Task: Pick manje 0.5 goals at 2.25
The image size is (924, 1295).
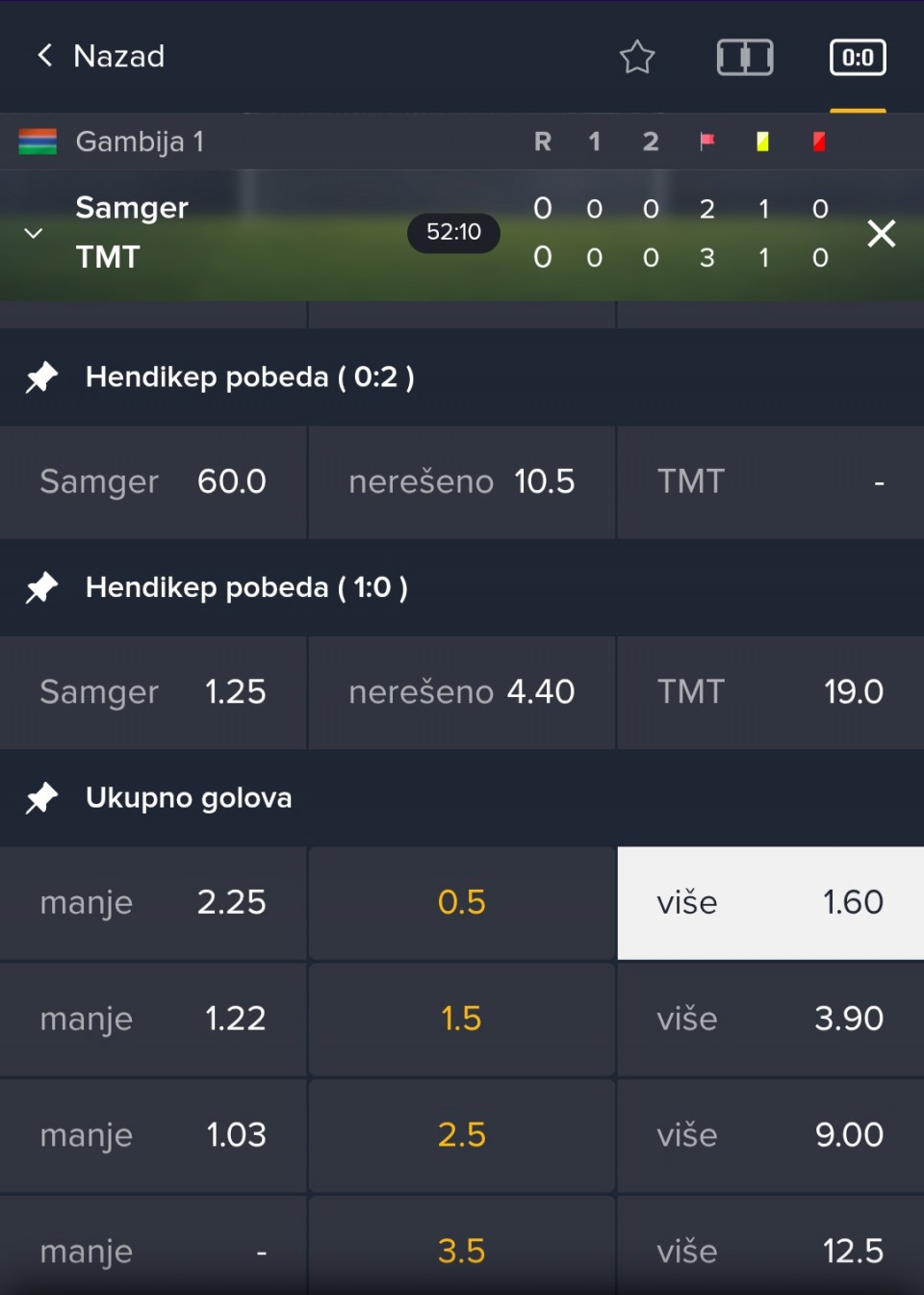Action: tap(153, 903)
